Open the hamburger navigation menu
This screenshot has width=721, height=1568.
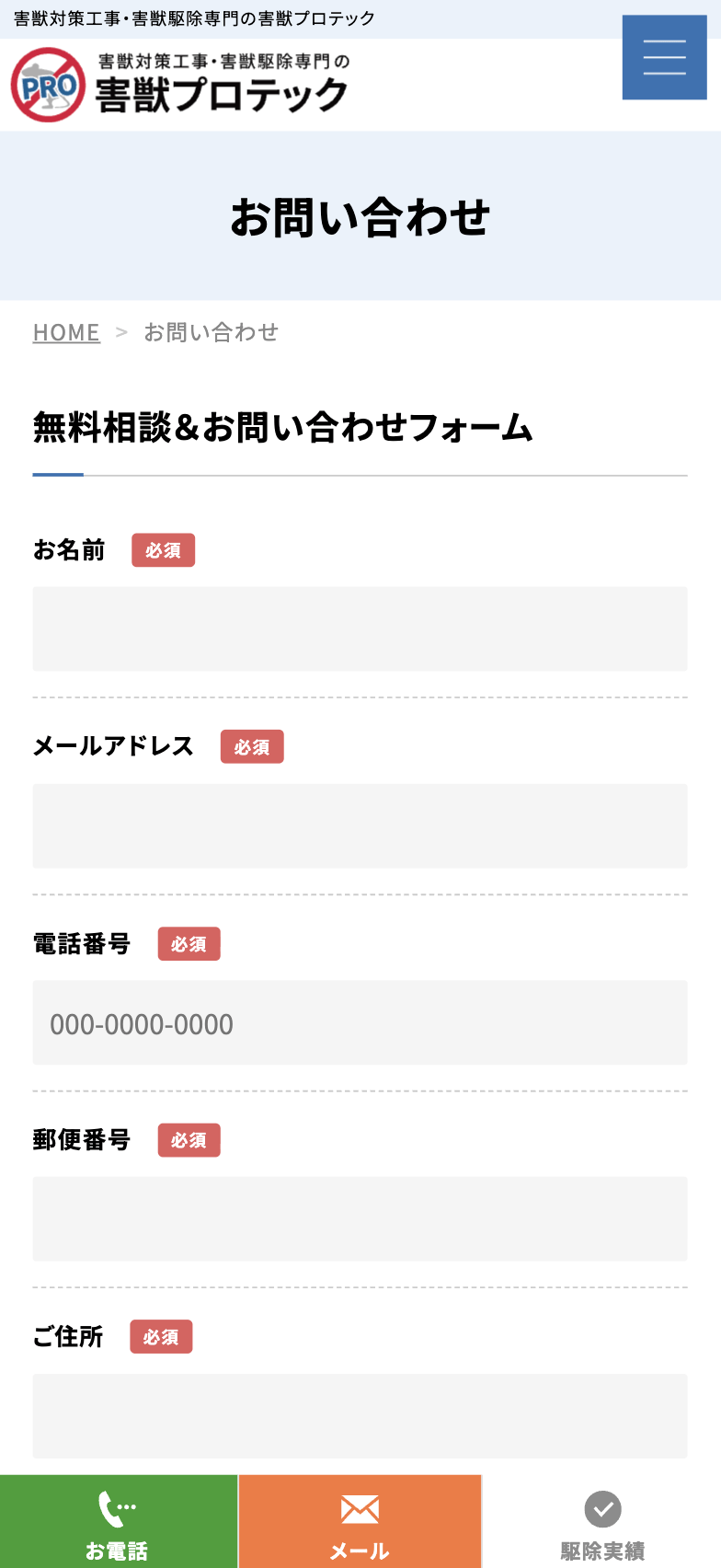664,57
